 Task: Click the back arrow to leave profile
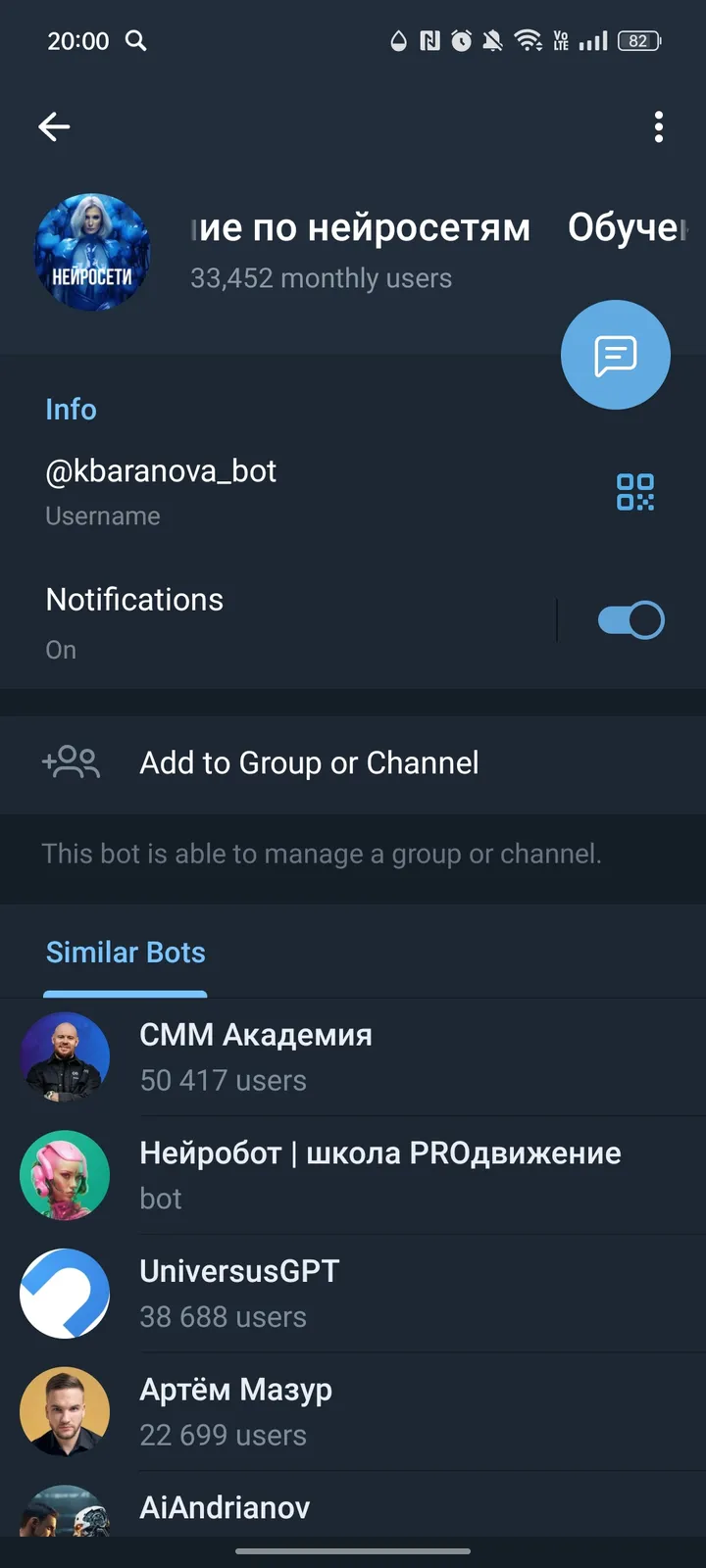pyautogui.click(x=54, y=126)
